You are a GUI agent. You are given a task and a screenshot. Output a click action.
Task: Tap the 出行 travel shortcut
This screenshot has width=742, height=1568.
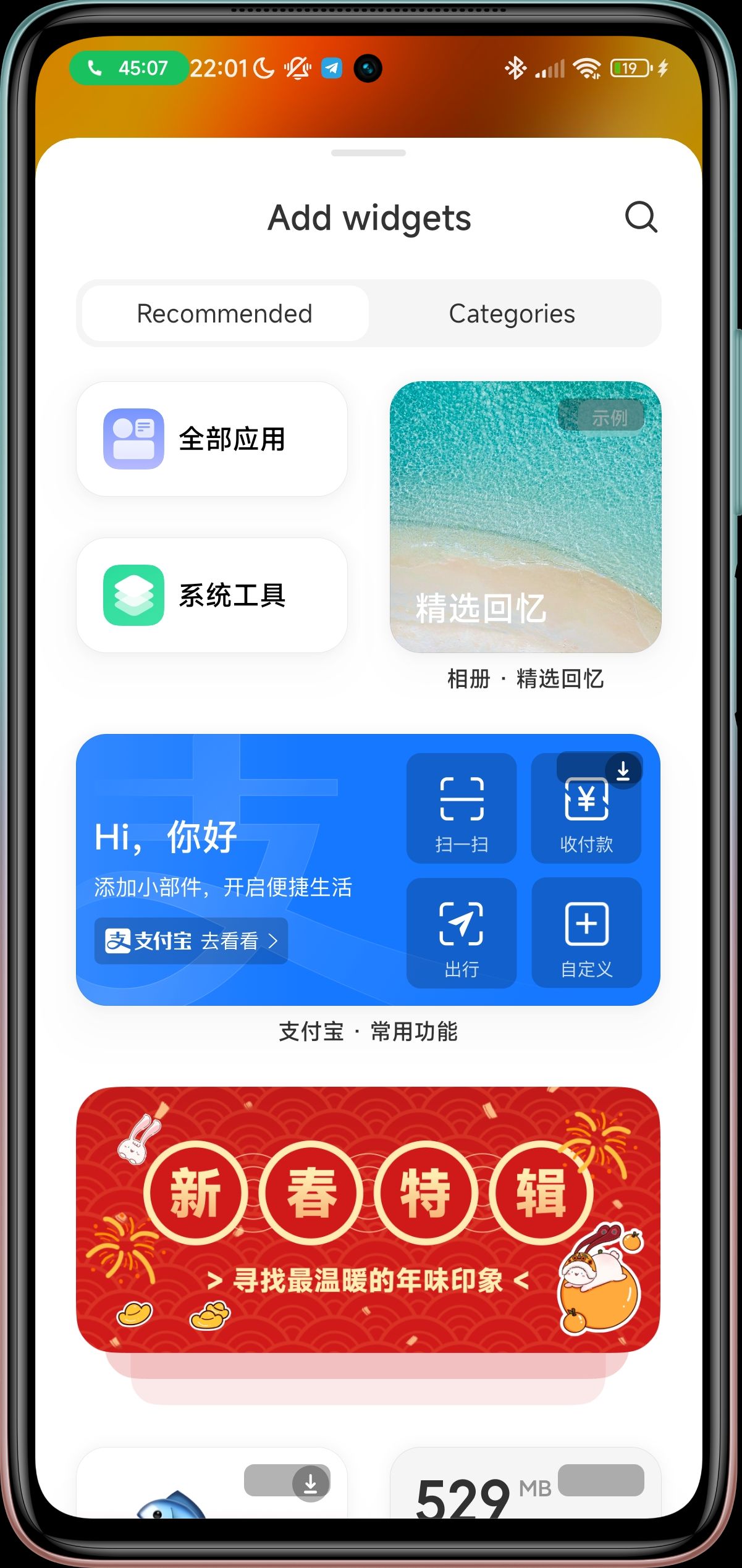(461, 933)
